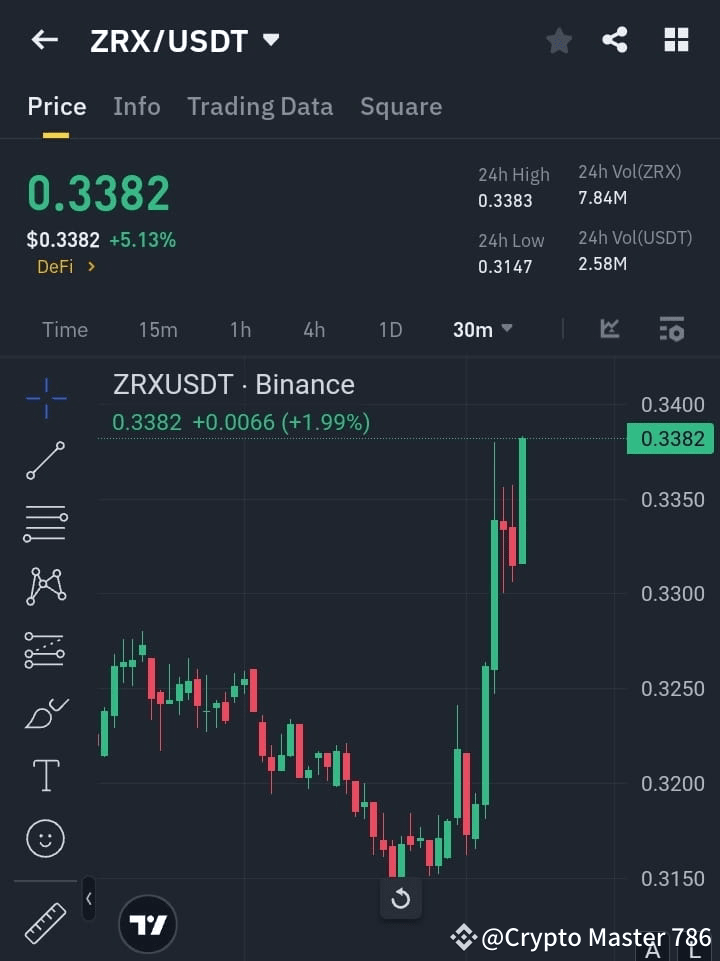The height and width of the screenshot is (961, 720).
Task: Open the emoji sticker tool
Action: coord(44,839)
